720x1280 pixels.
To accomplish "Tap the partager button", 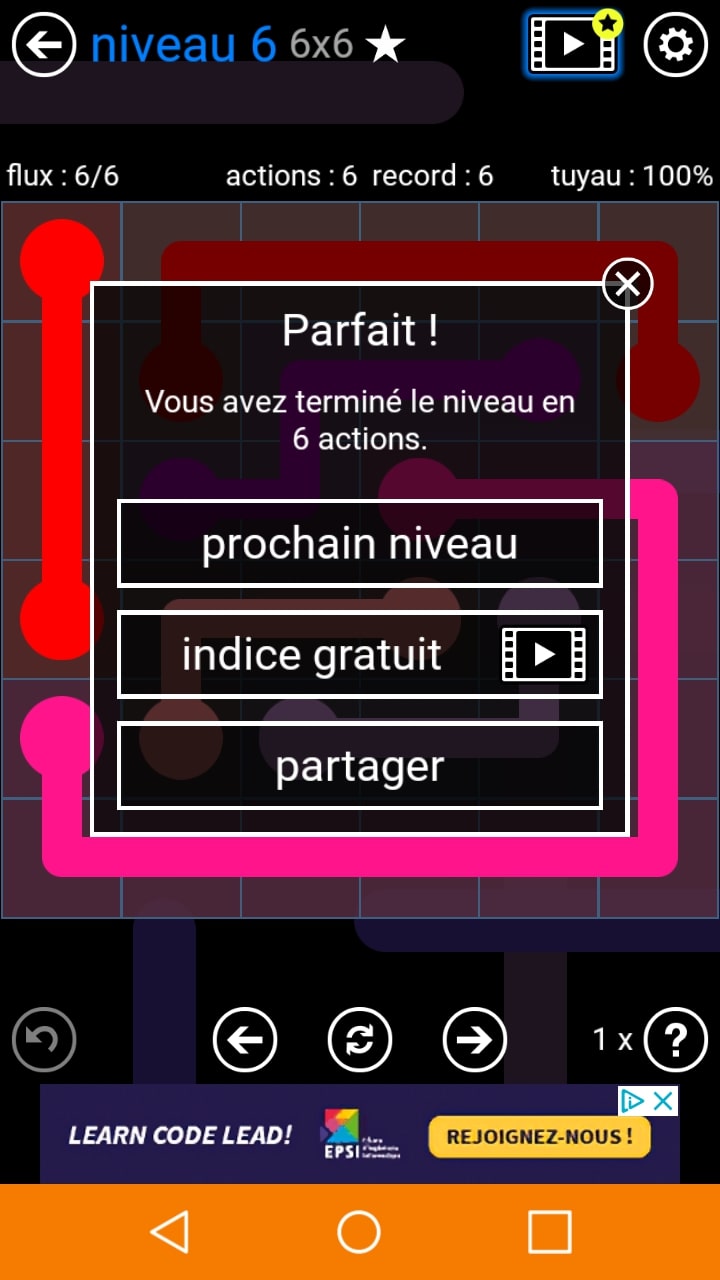I will pyautogui.click(x=360, y=766).
